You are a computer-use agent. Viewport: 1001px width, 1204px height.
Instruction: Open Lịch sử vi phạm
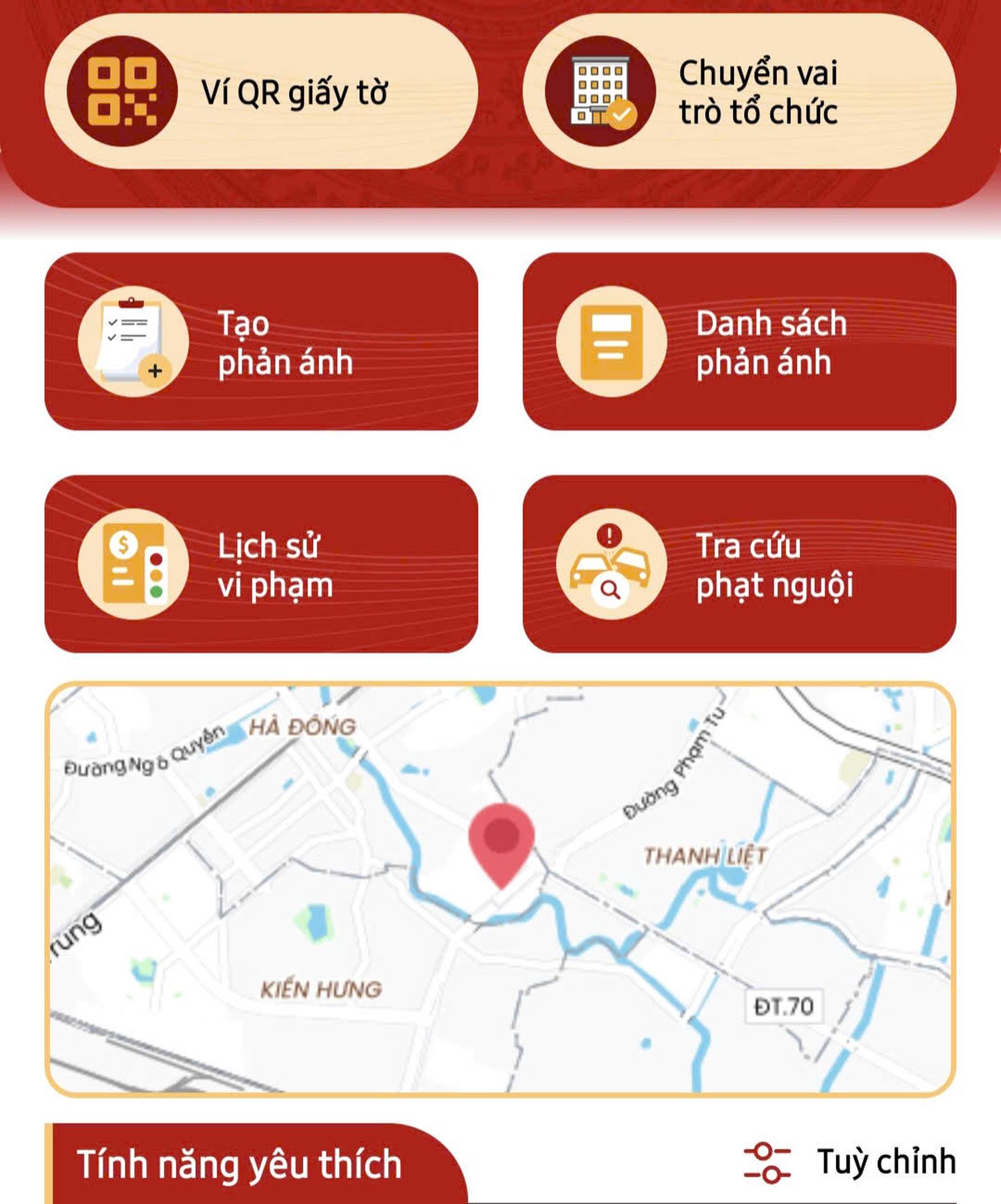pyautogui.click(x=261, y=564)
